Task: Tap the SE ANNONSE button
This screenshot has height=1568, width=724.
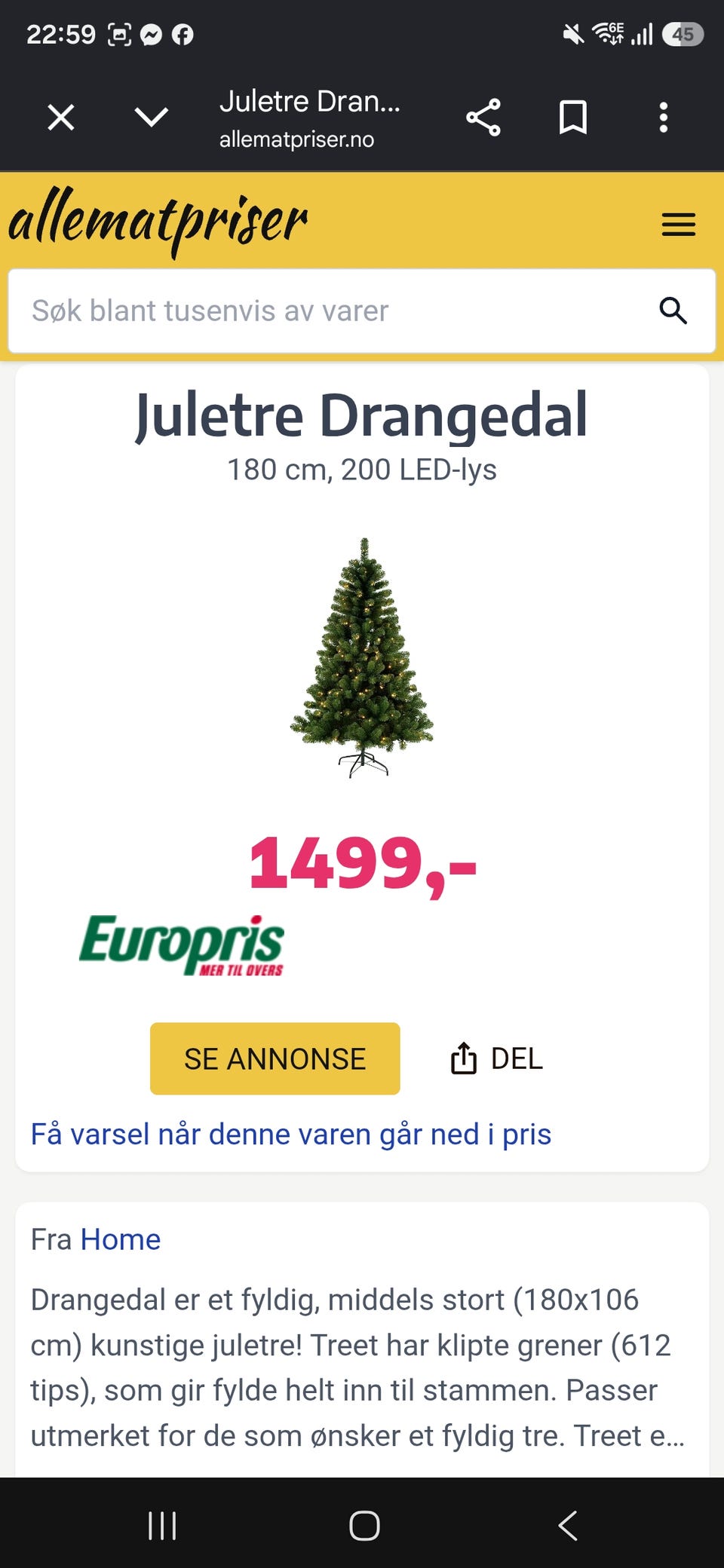Action: click(275, 1058)
